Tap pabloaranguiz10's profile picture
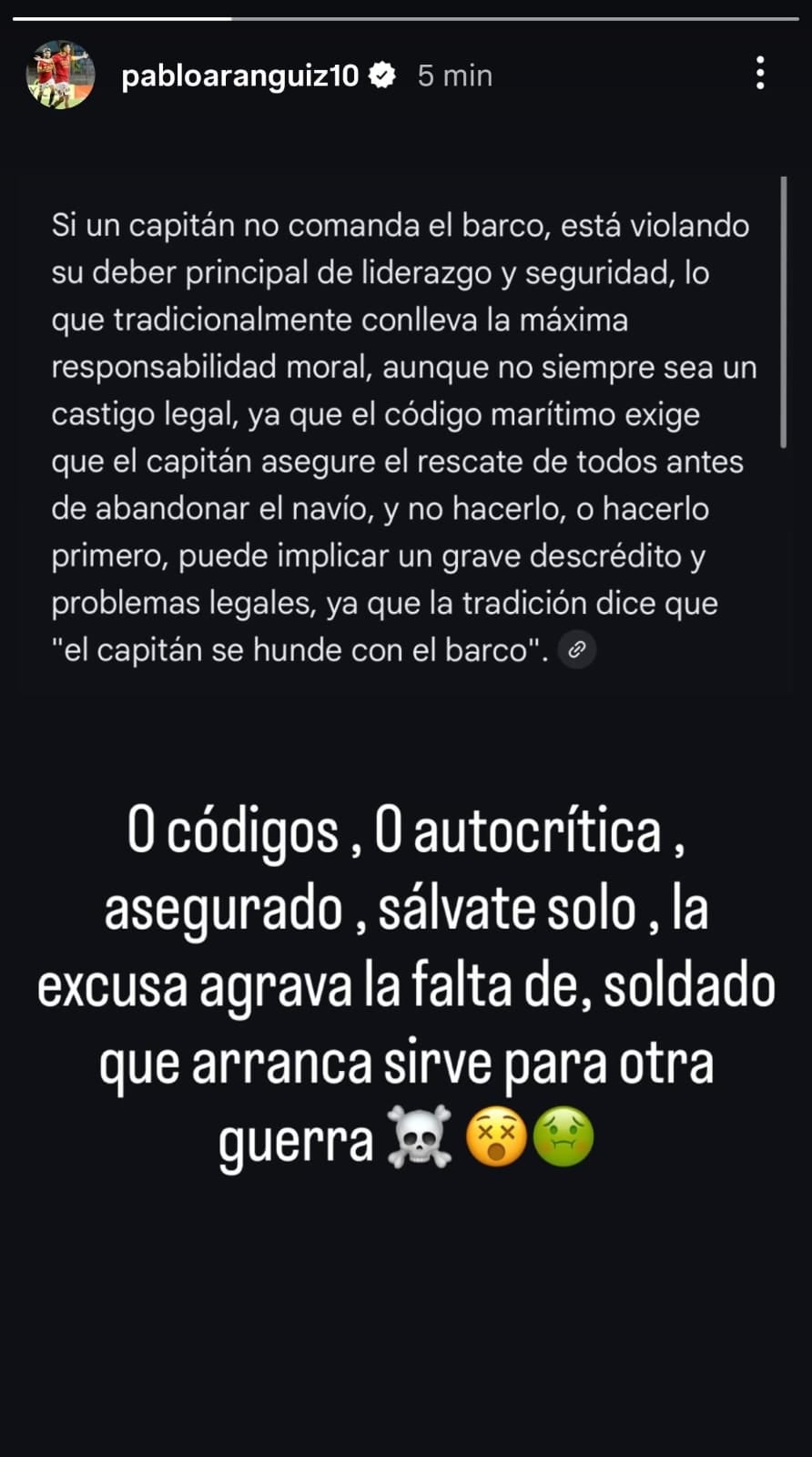 click(x=60, y=75)
